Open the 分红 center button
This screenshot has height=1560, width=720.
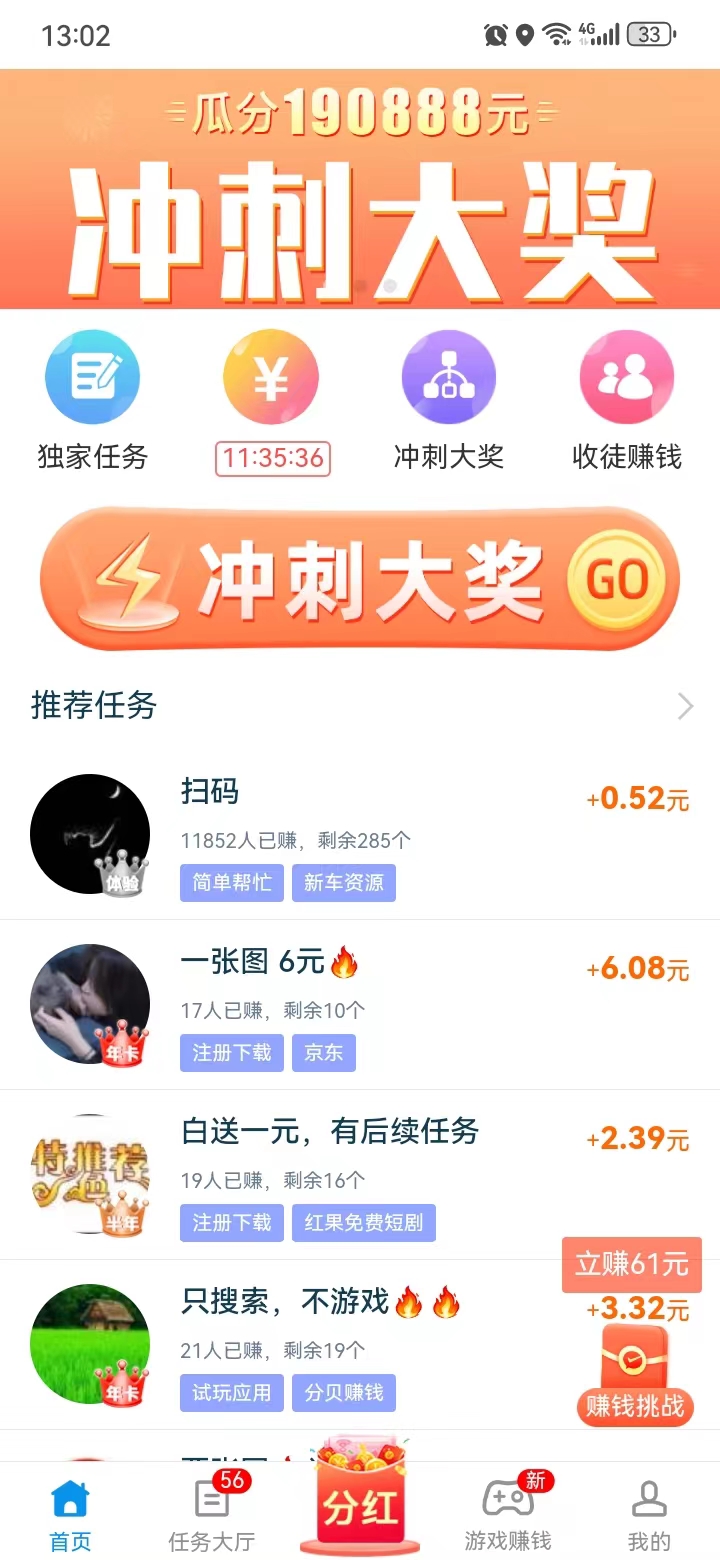(360, 1505)
